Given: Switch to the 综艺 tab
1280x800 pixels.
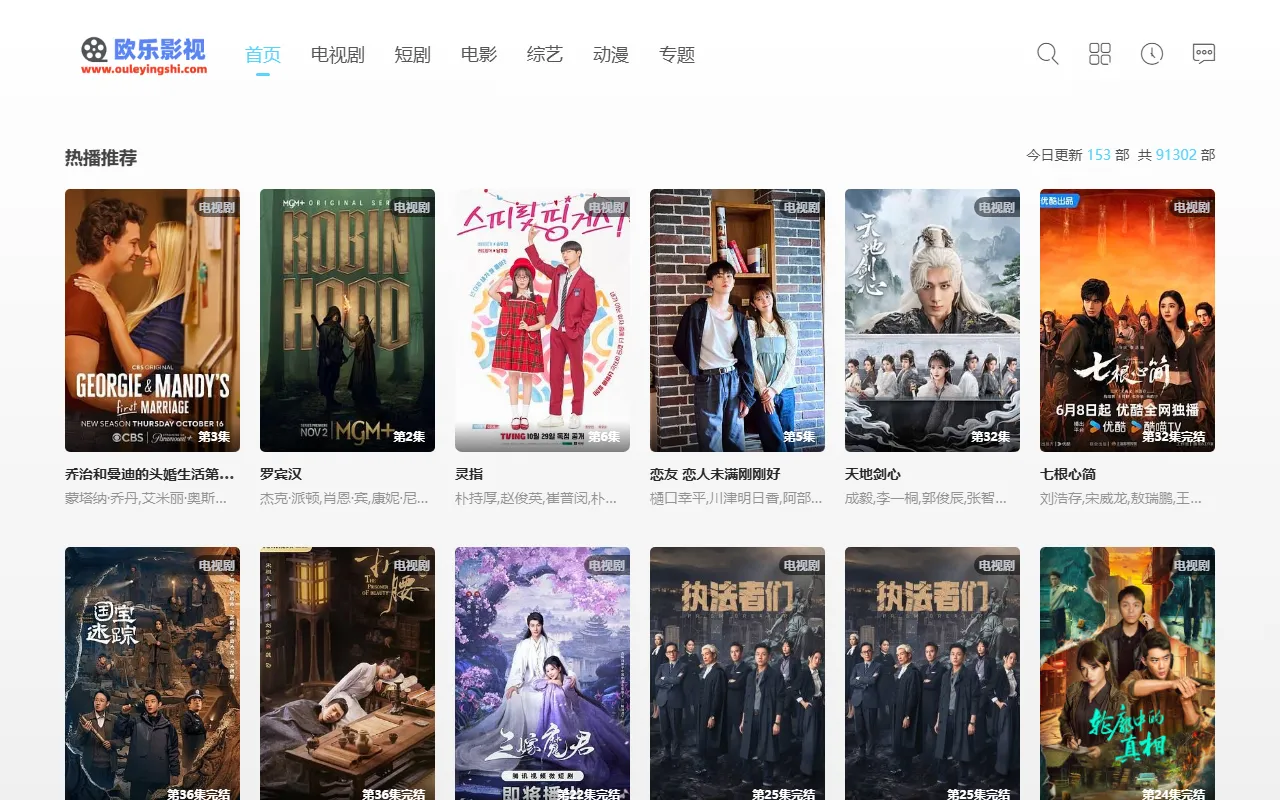Looking at the screenshot, I should click(545, 55).
